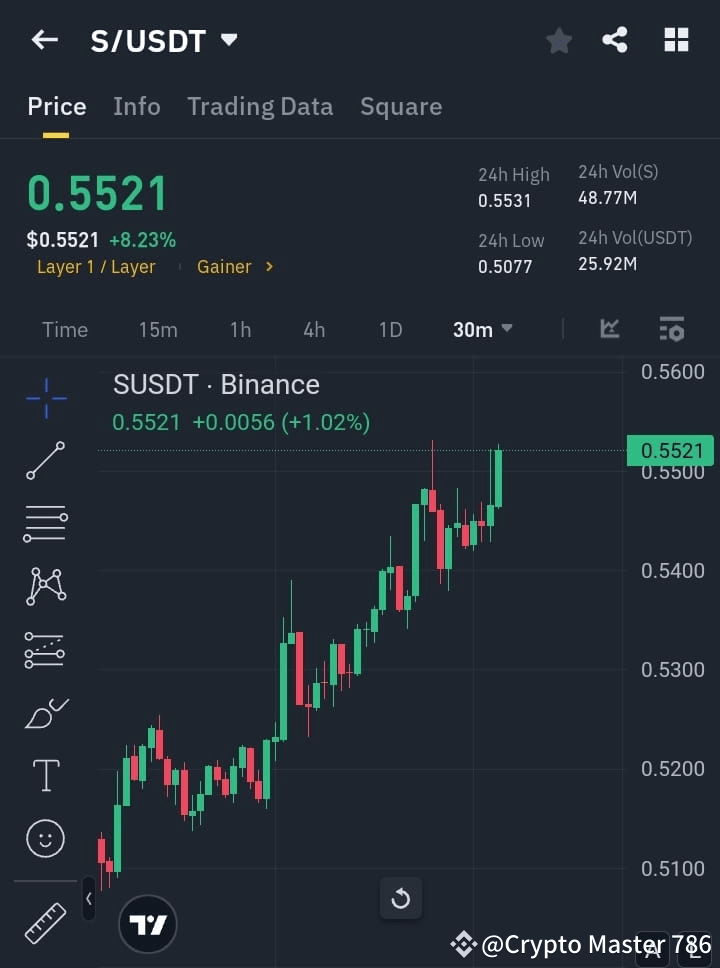Open the Square tab
This screenshot has height=968, width=720.
[401, 106]
